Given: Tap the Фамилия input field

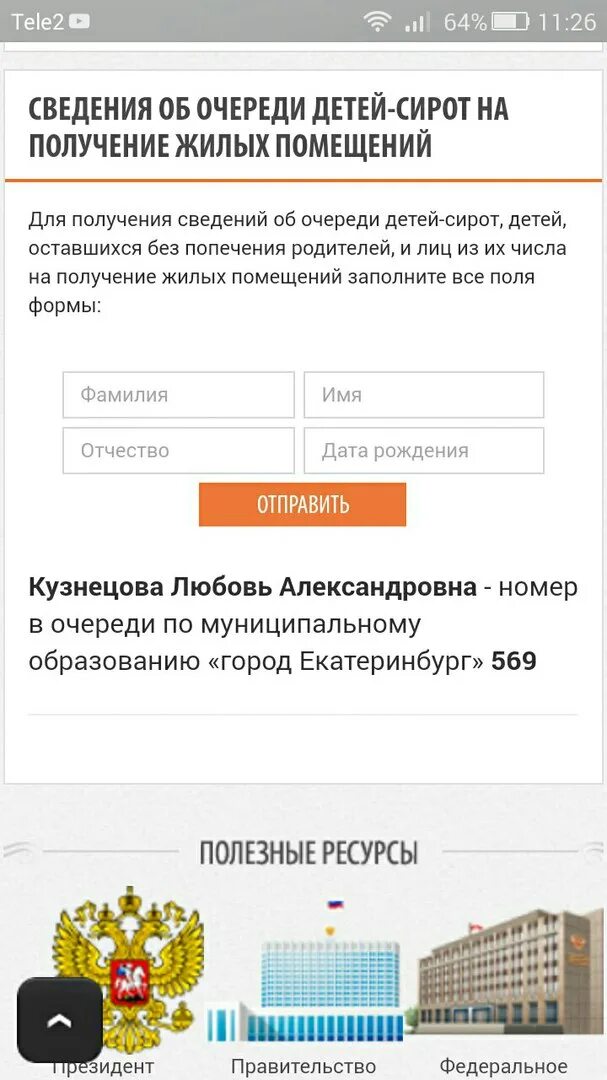Looking at the screenshot, I should (x=178, y=395).
